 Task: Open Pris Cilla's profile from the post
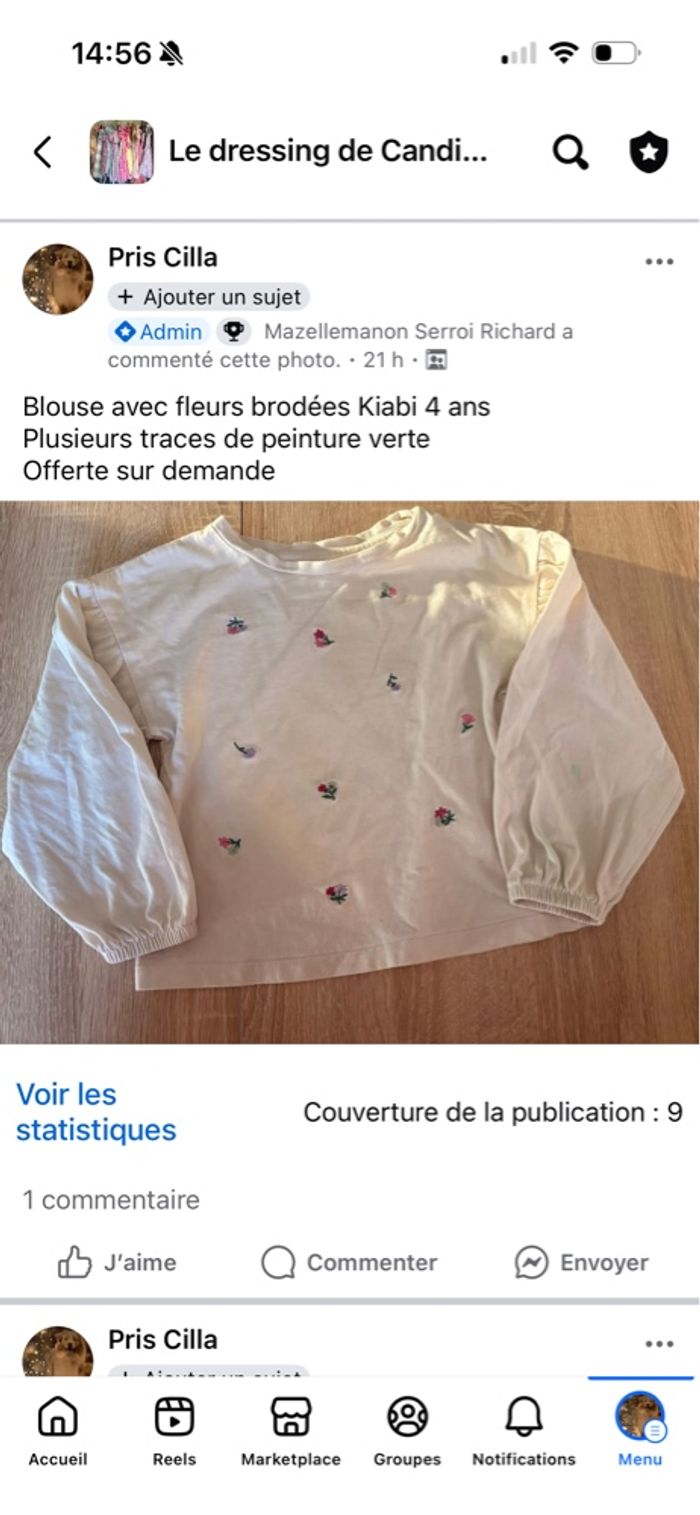(162, 258)
